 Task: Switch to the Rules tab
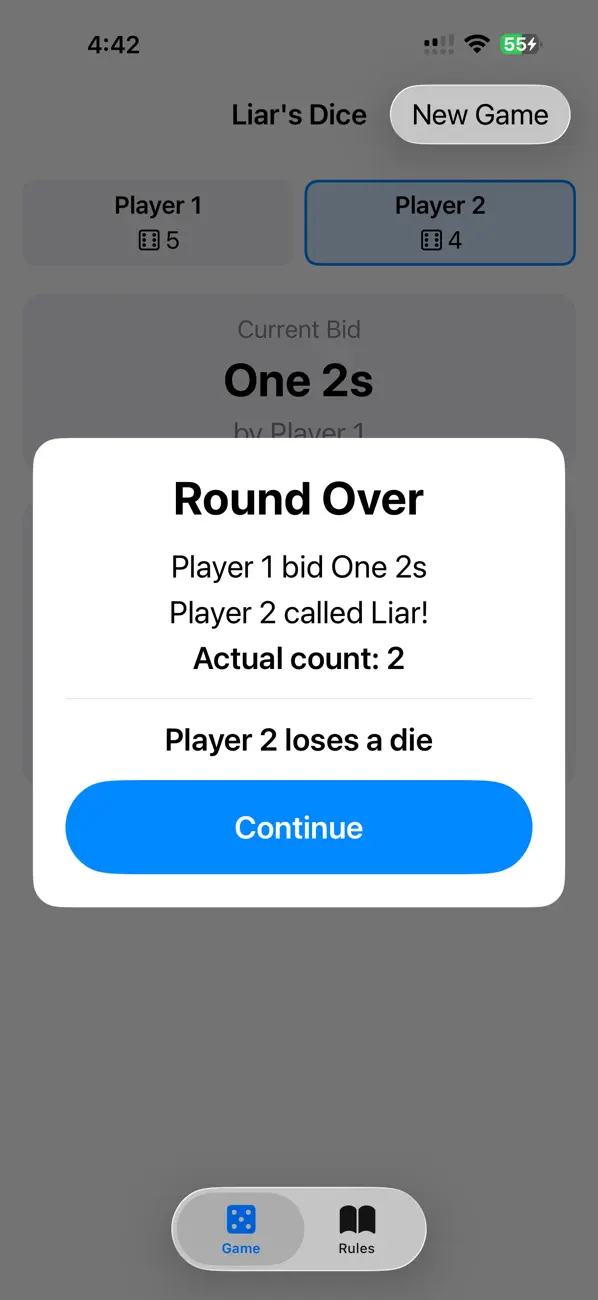pyautogui.click(x=357, y=1229)
